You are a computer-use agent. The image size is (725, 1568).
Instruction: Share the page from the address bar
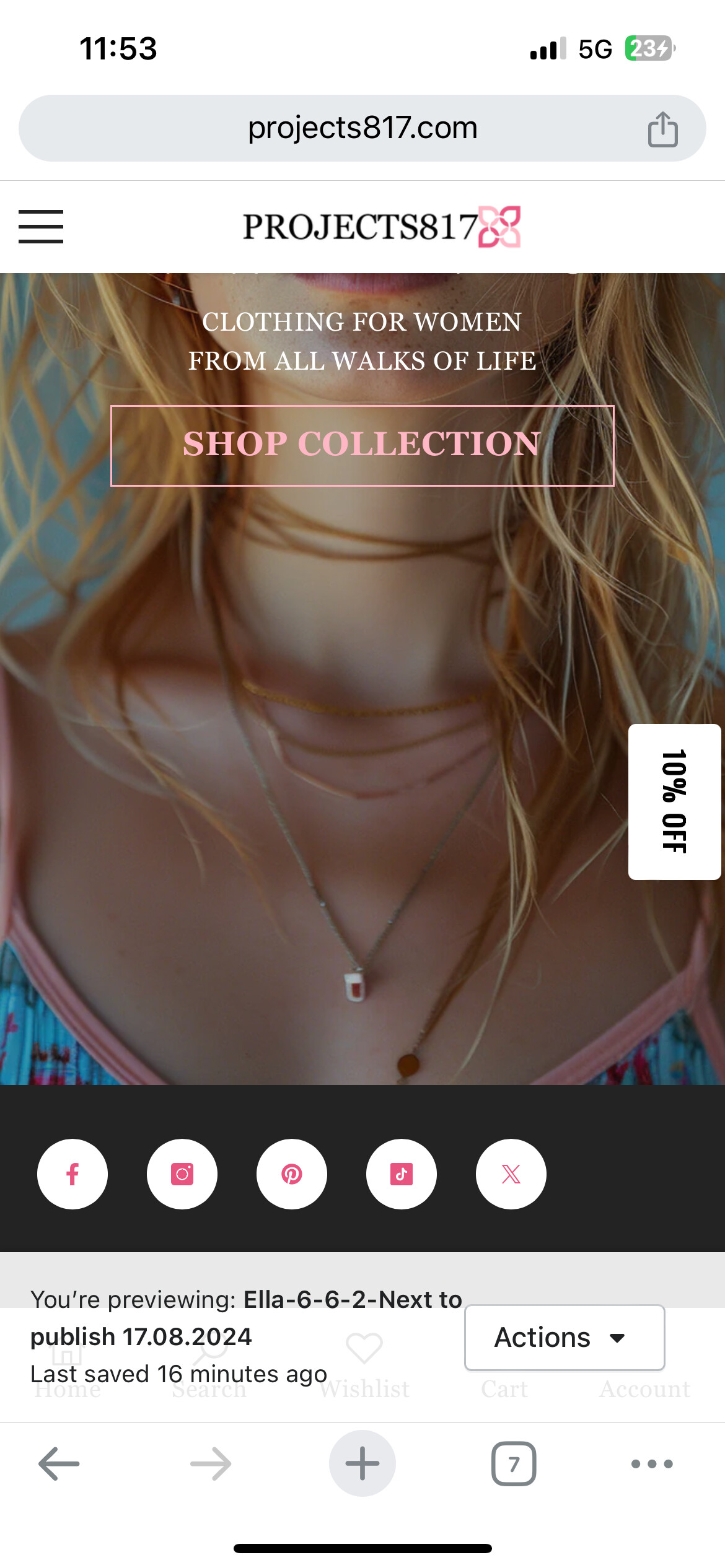pos(662,129)
